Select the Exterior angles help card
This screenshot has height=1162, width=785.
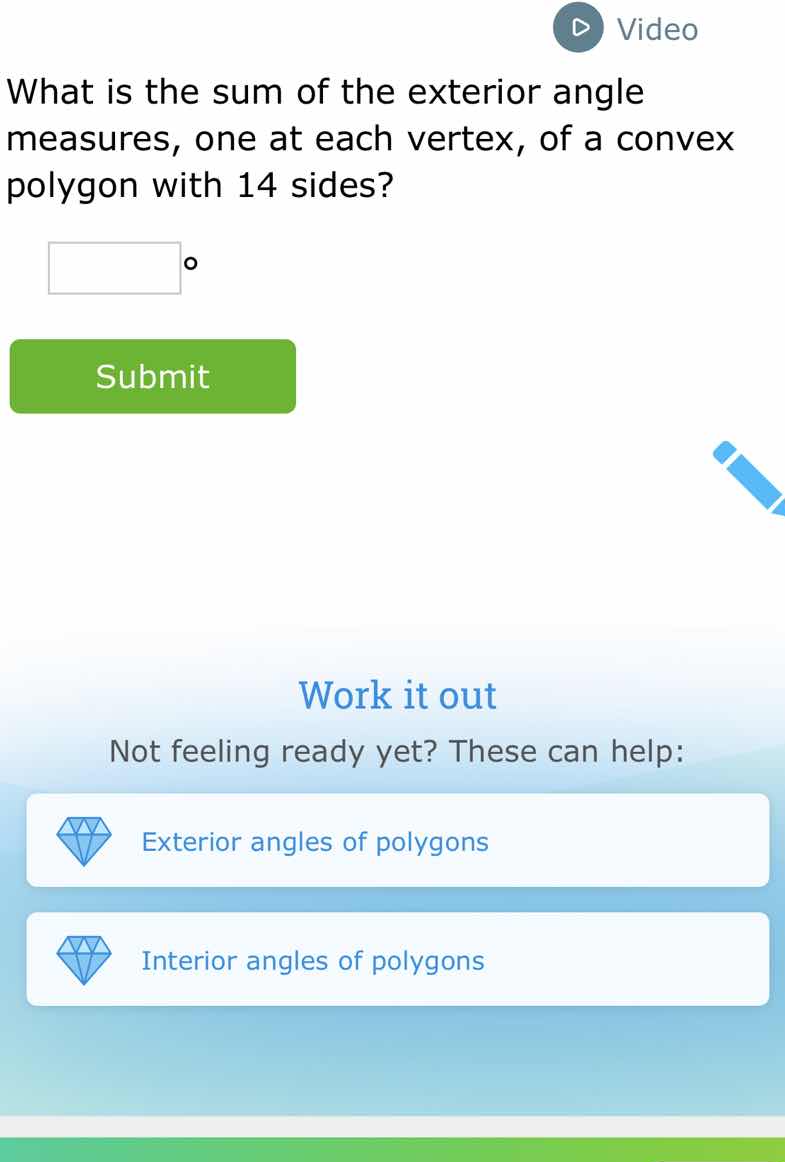coord(397,841)
